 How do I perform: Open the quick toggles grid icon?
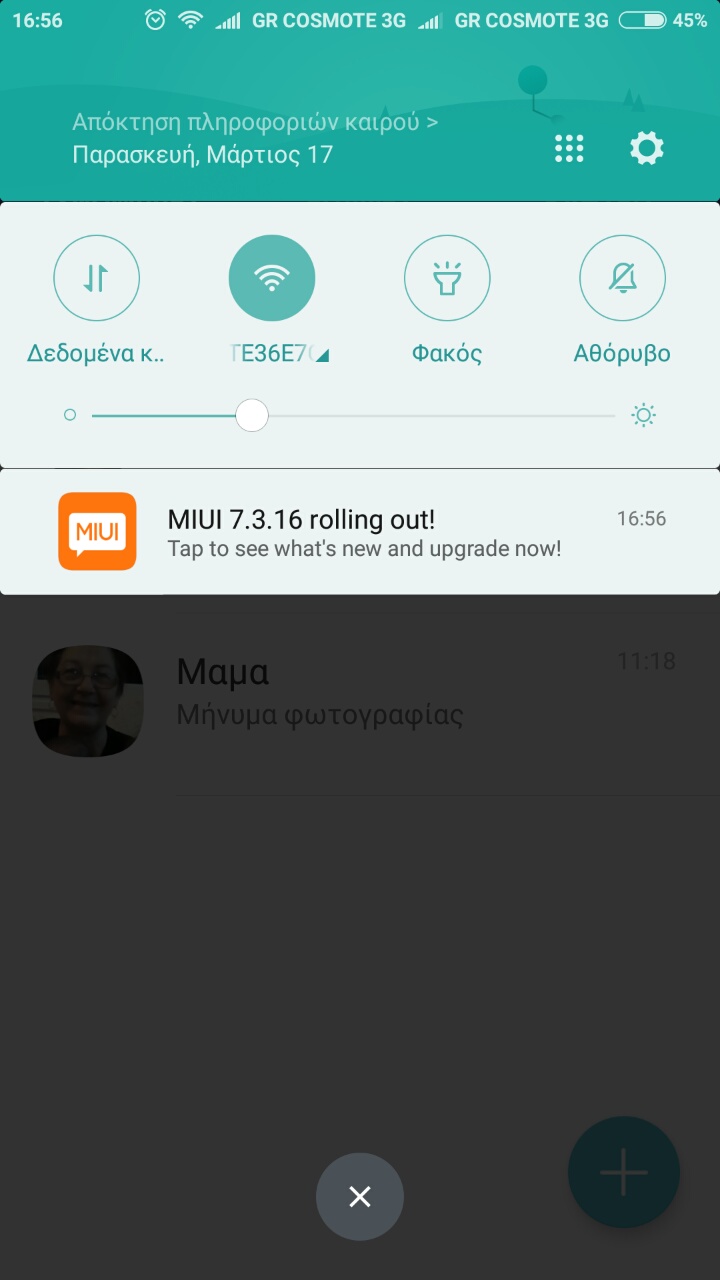pos(569,149)
